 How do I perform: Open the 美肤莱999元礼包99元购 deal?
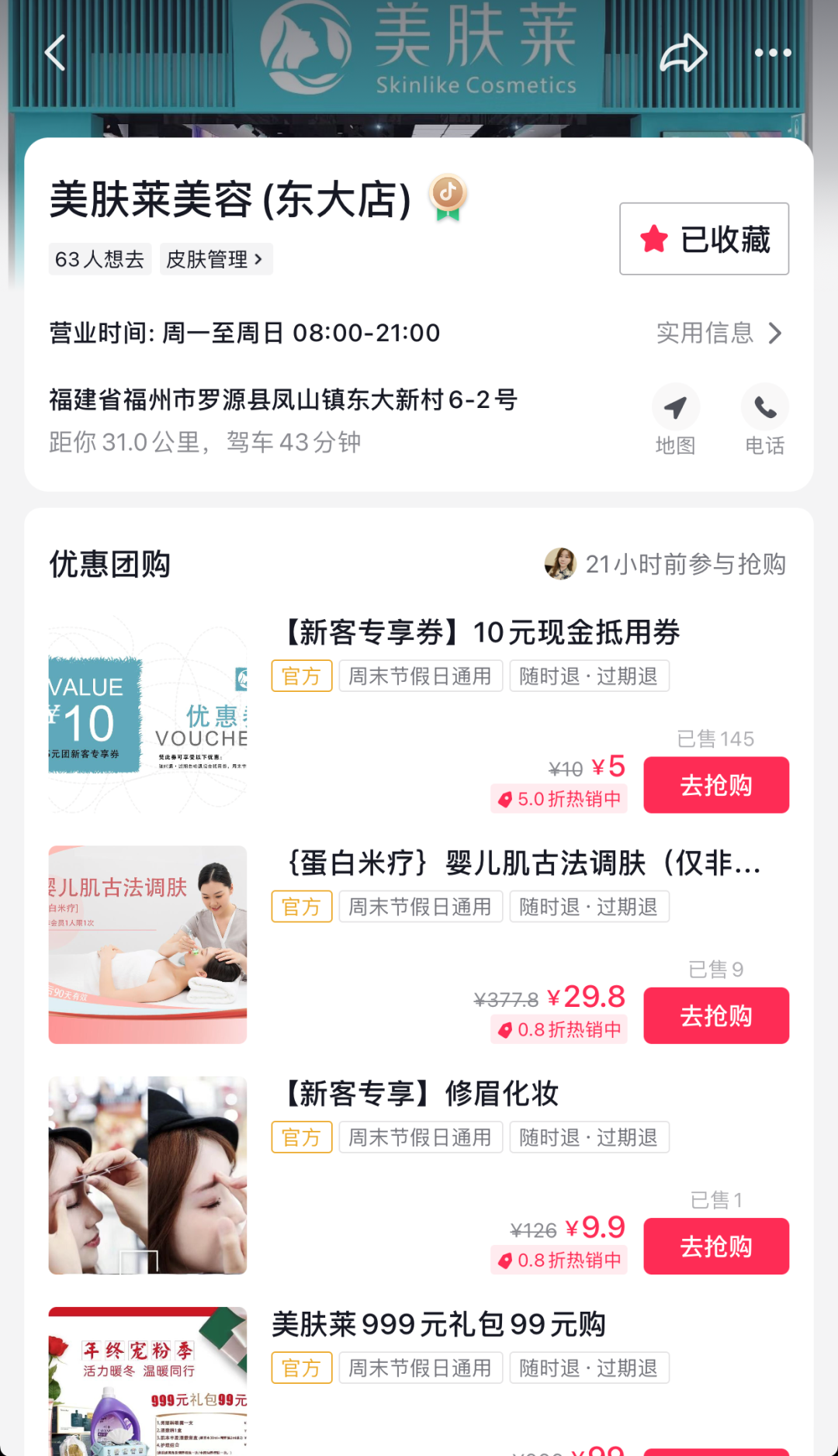click(x=438, y=1325)
